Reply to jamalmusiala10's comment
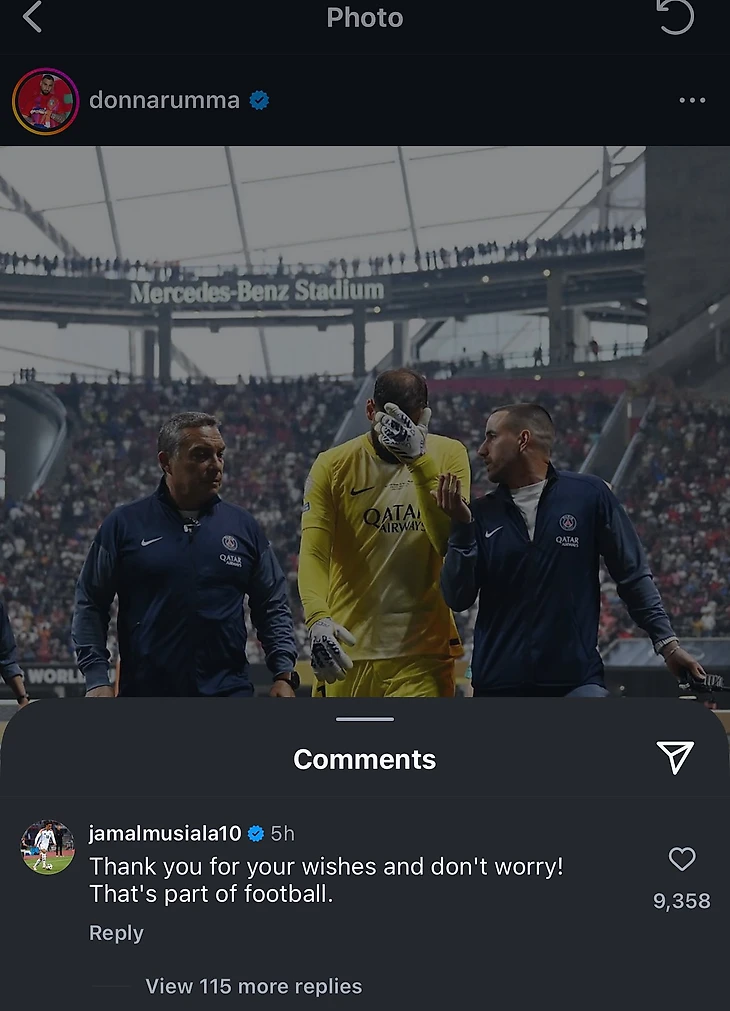 click(x=116, y=933)
